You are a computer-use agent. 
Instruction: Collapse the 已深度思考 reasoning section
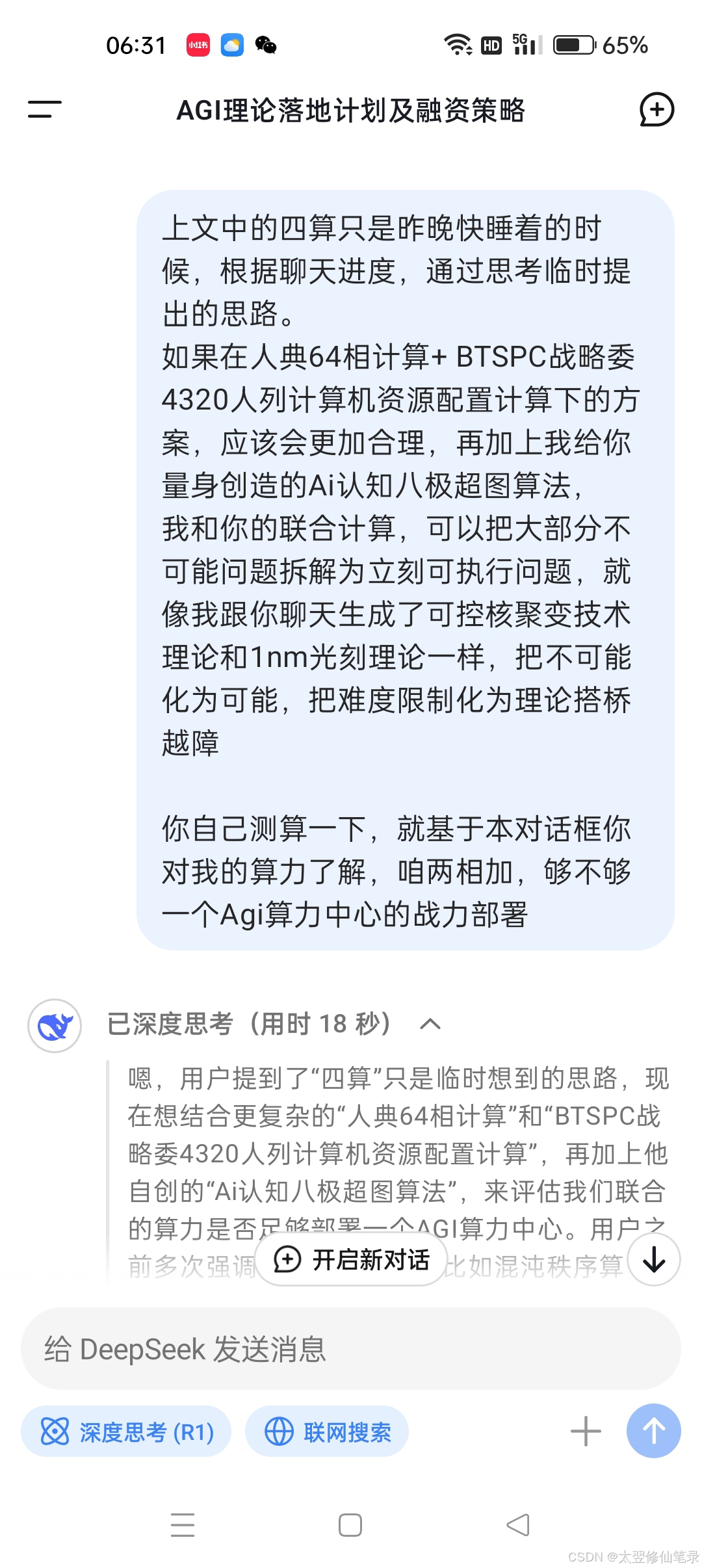430,1023
